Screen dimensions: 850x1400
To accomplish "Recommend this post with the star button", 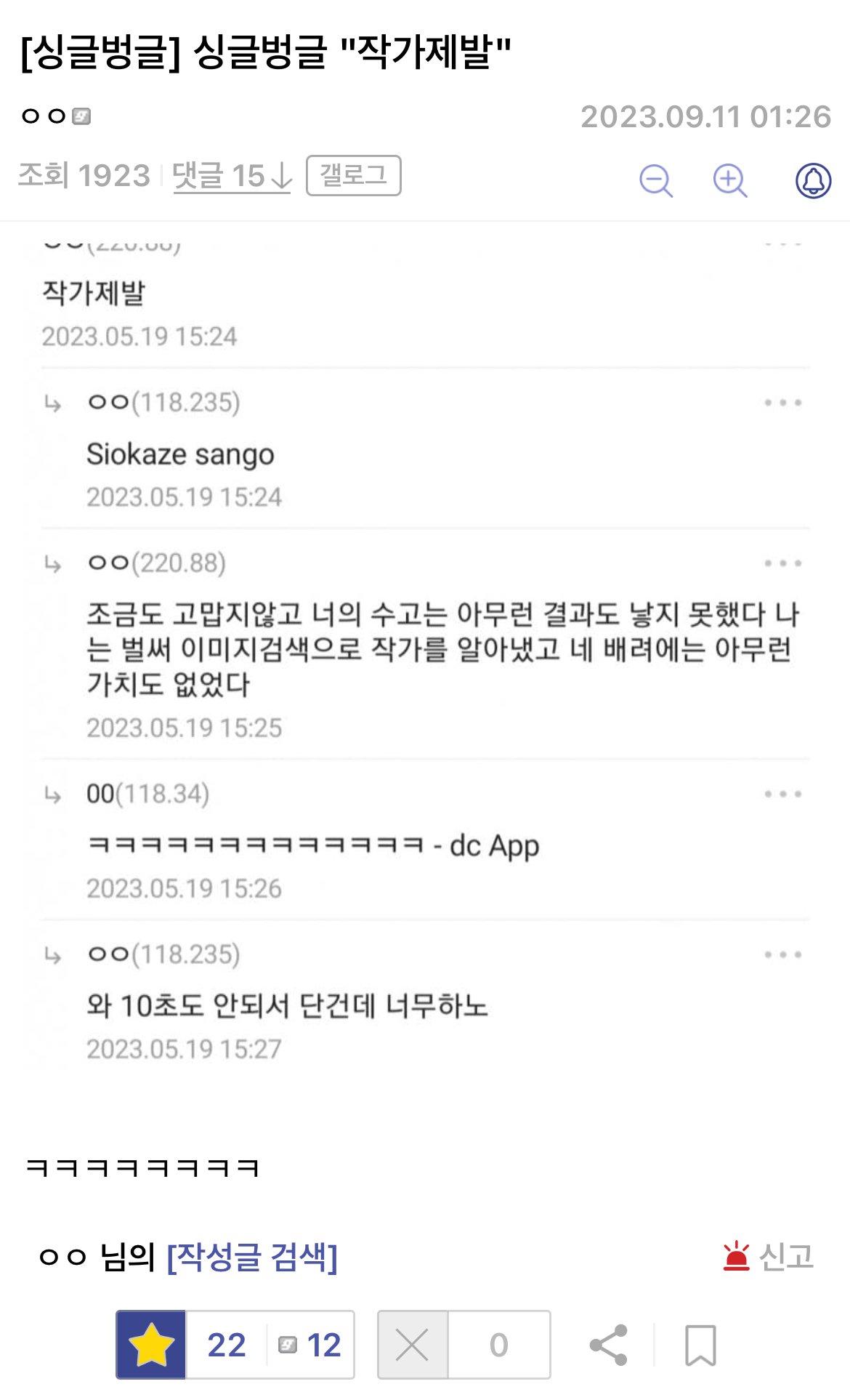I will [151, 1345].
